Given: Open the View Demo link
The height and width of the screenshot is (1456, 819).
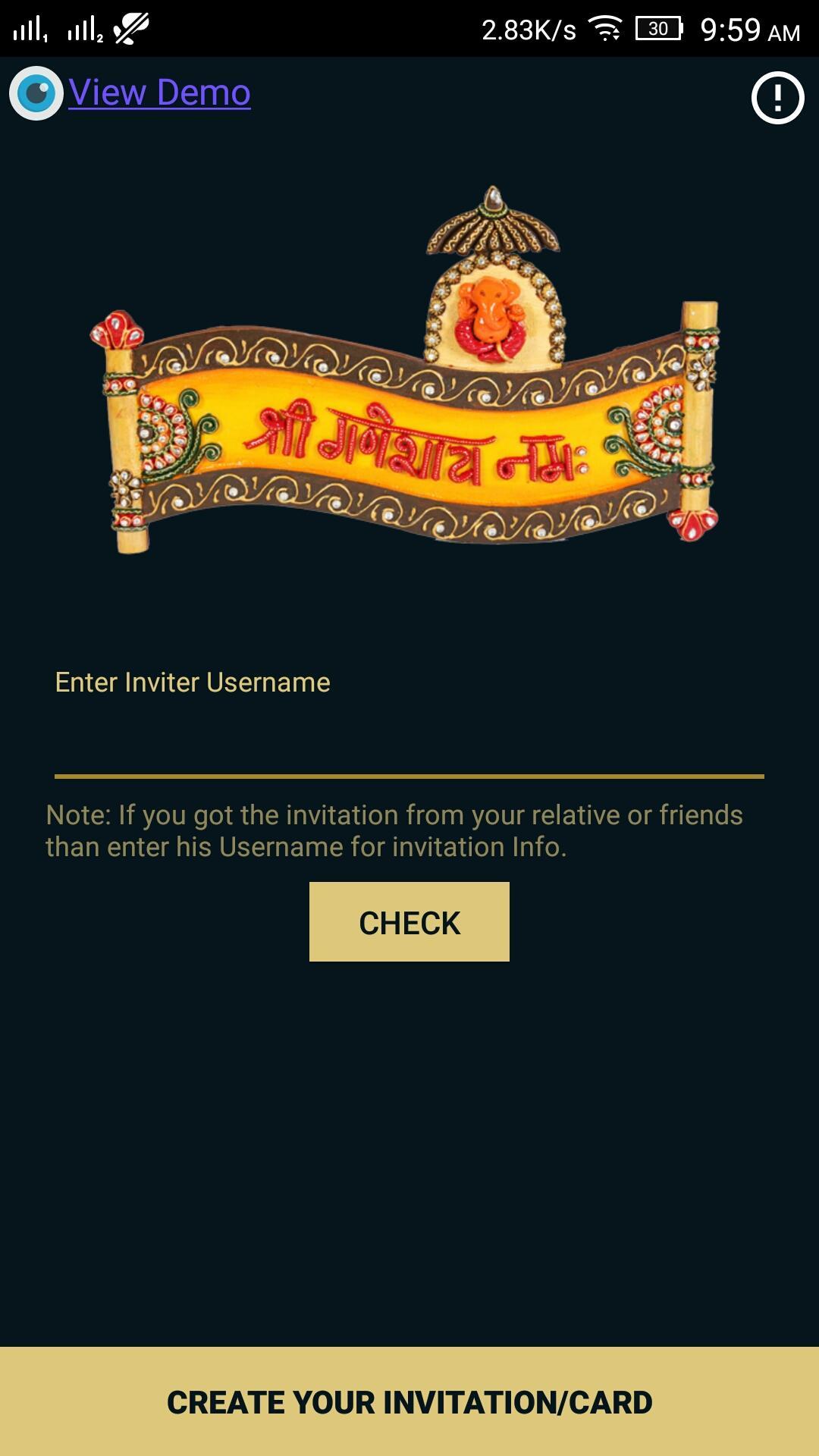Looking at the screenshot, I should point(158,93).
